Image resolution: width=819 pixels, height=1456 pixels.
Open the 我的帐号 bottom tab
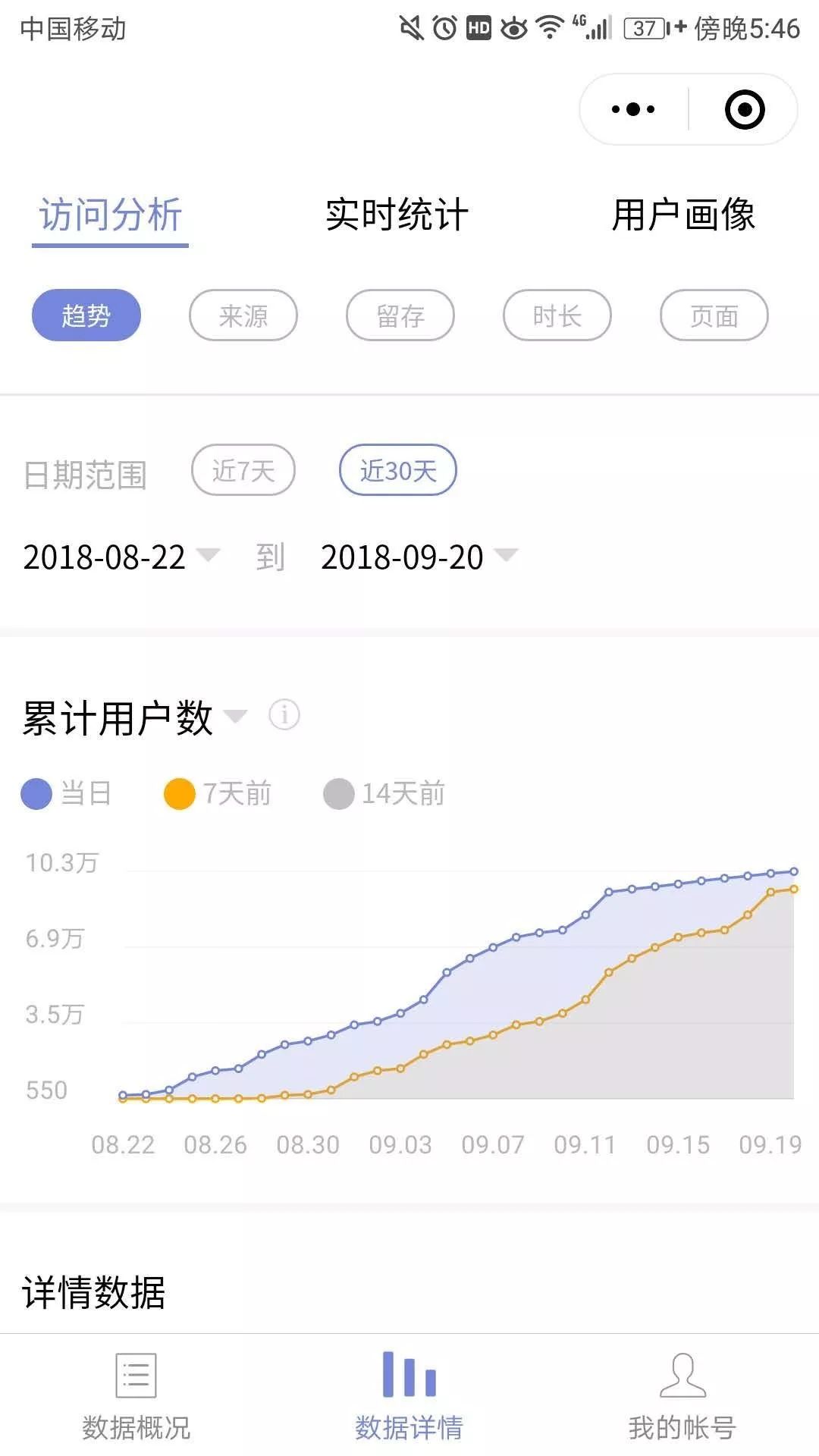(x=682, y=1396)
